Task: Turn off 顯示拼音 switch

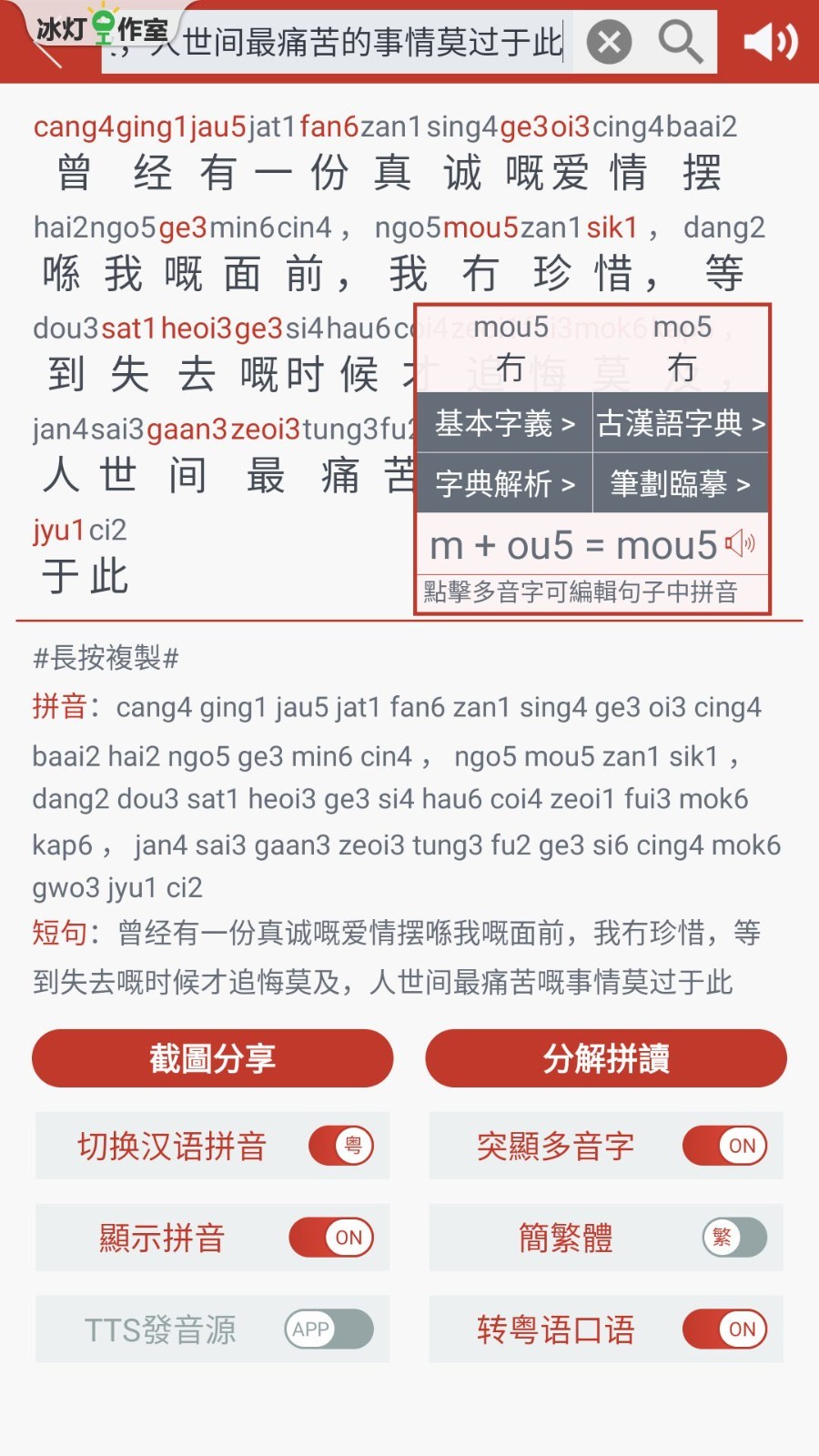Action: (x=331, y=1238)
